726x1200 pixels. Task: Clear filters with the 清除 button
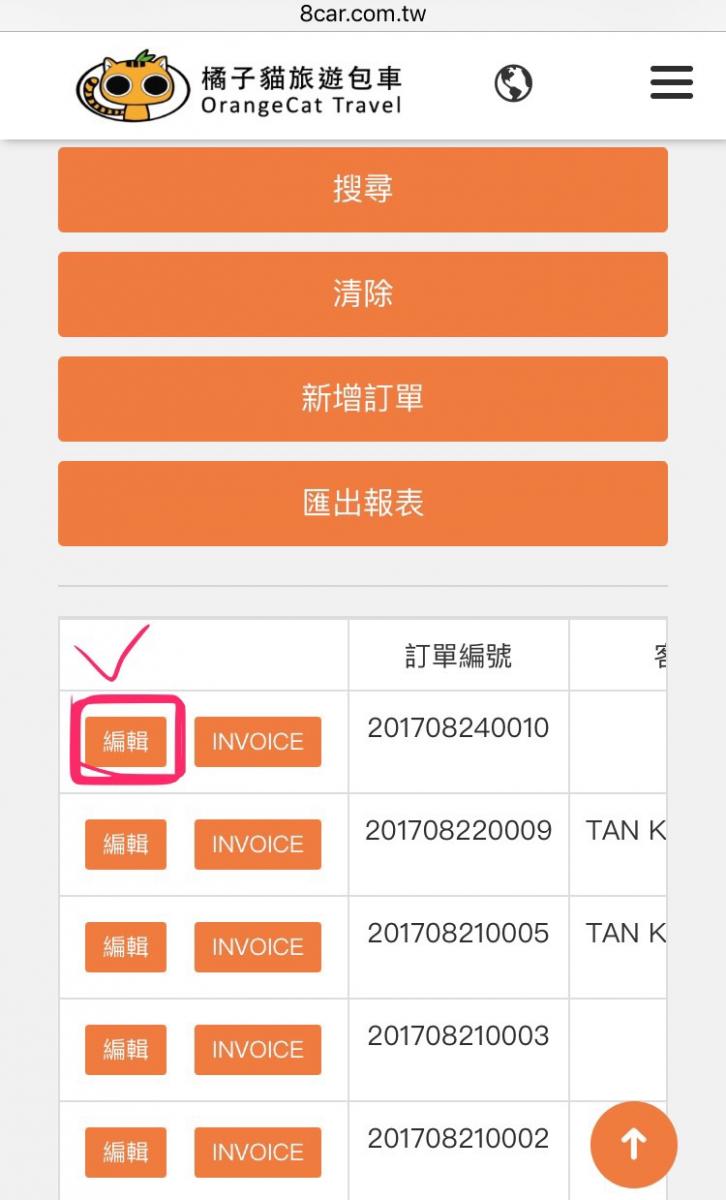(x=363, y=294)
